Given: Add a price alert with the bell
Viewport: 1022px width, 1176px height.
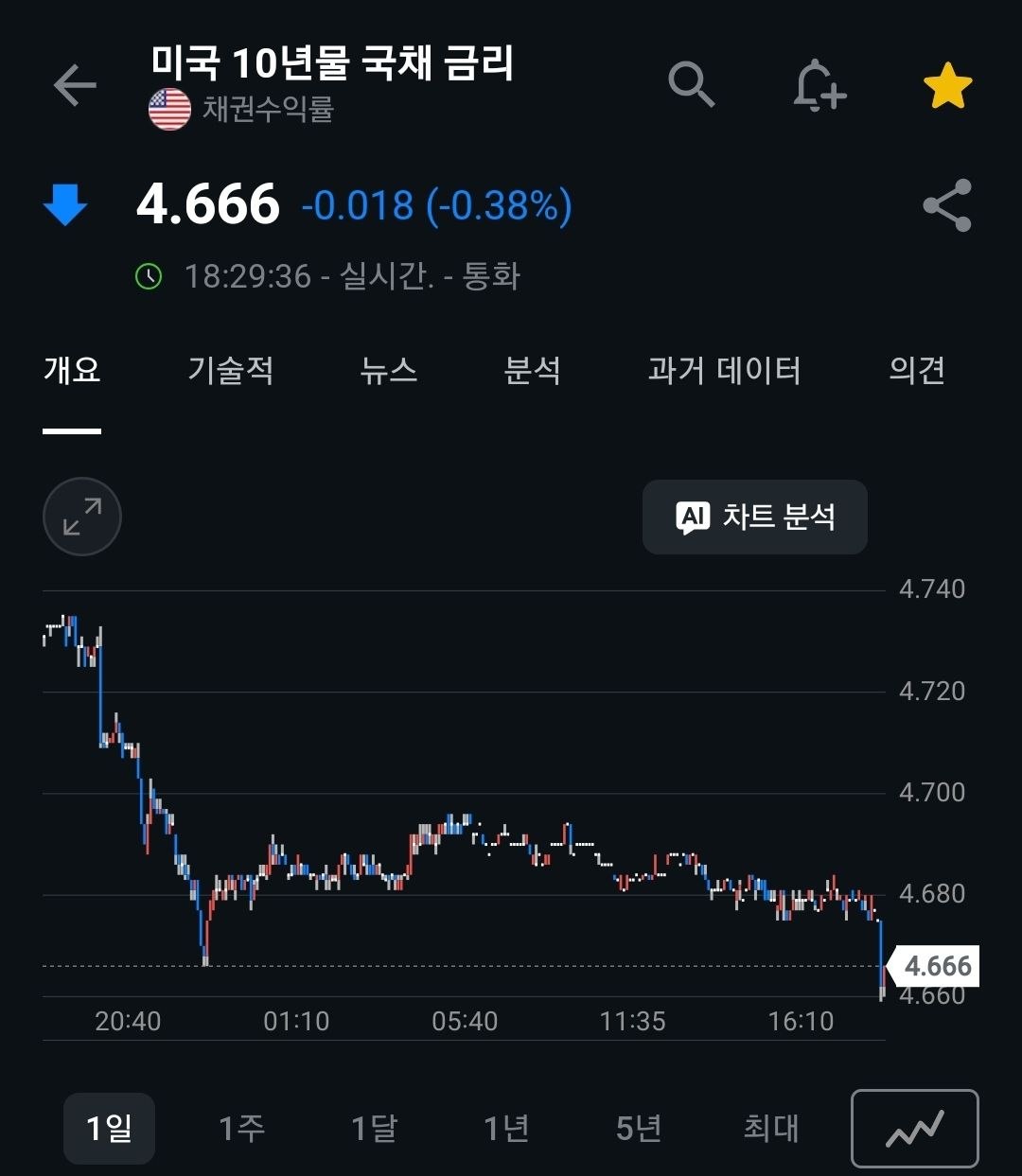Looking at the screenshot, I should (x=819, y=86).
